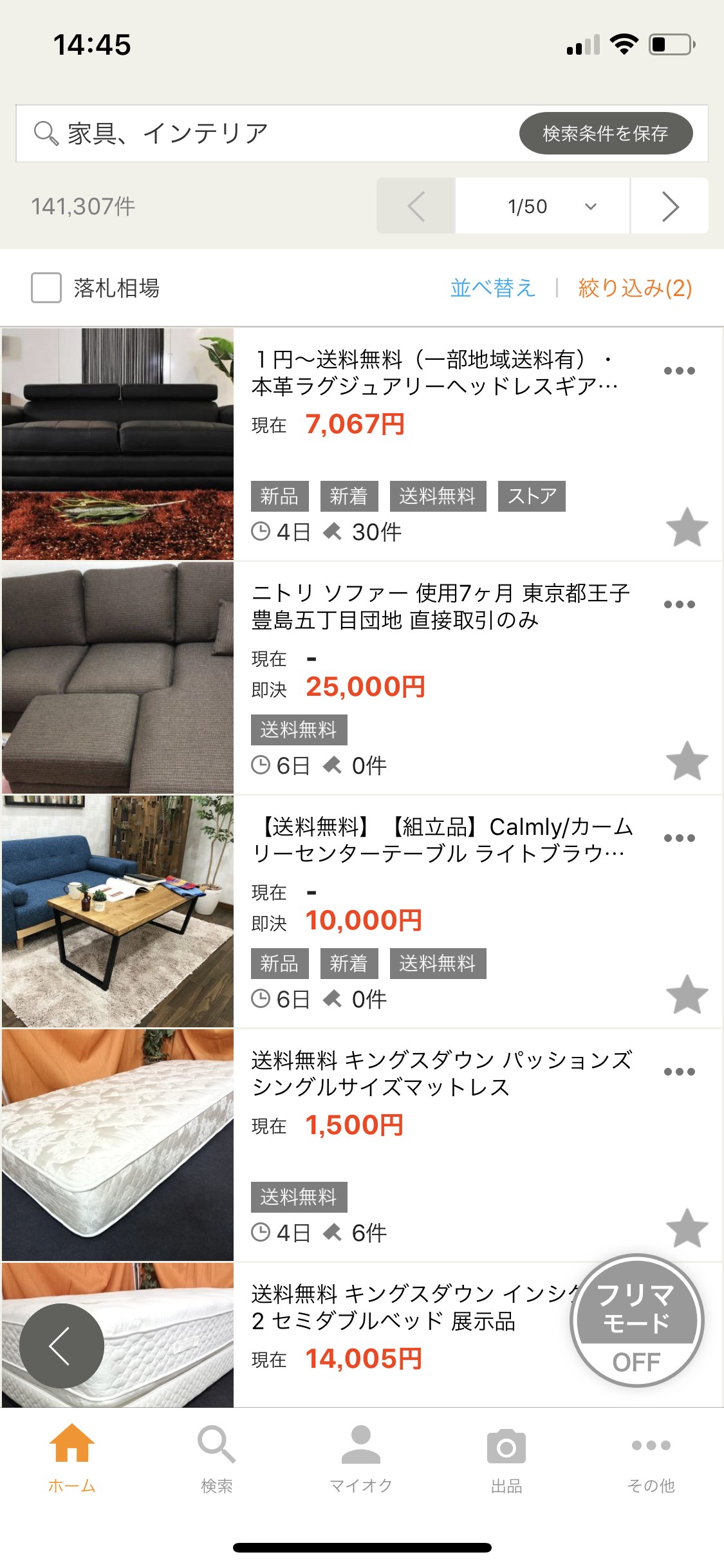The height and width of the screenshot is (1568, 724).
Task: Check the 落札相場 checkbox
Action: (x=46, y=288)
